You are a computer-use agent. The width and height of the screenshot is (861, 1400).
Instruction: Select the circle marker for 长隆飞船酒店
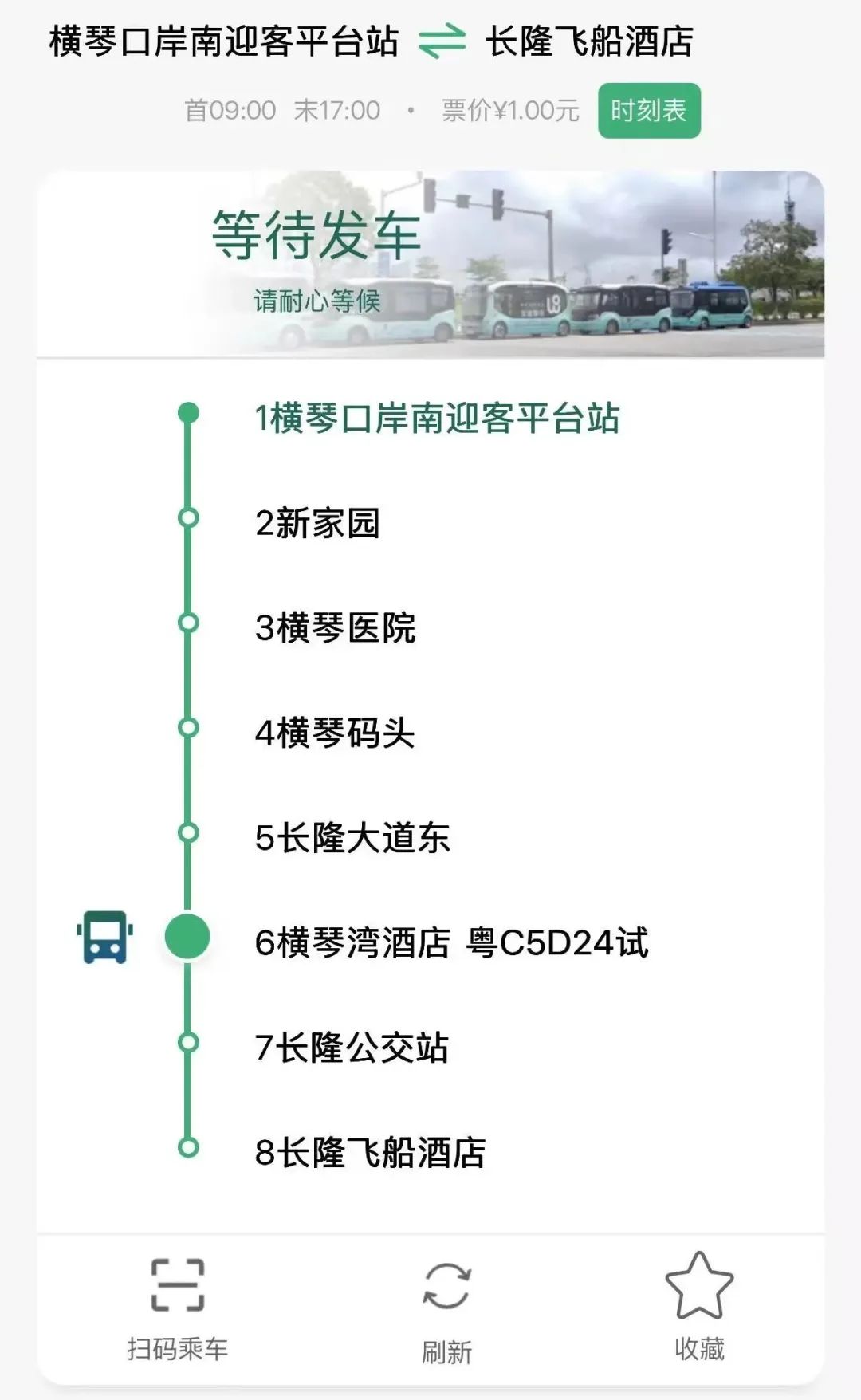coord(188,1150)
